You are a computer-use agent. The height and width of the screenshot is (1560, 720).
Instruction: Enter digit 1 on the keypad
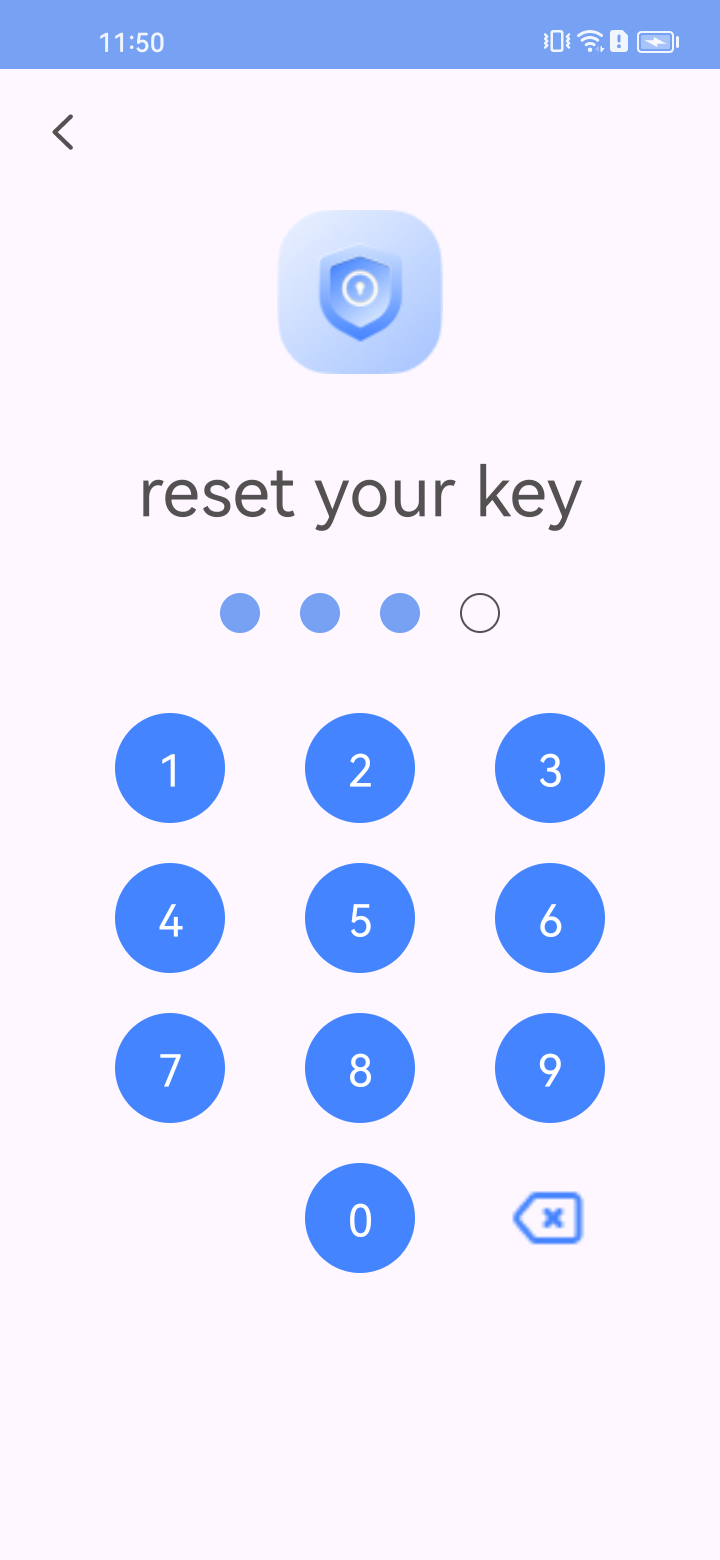[170, 768]
